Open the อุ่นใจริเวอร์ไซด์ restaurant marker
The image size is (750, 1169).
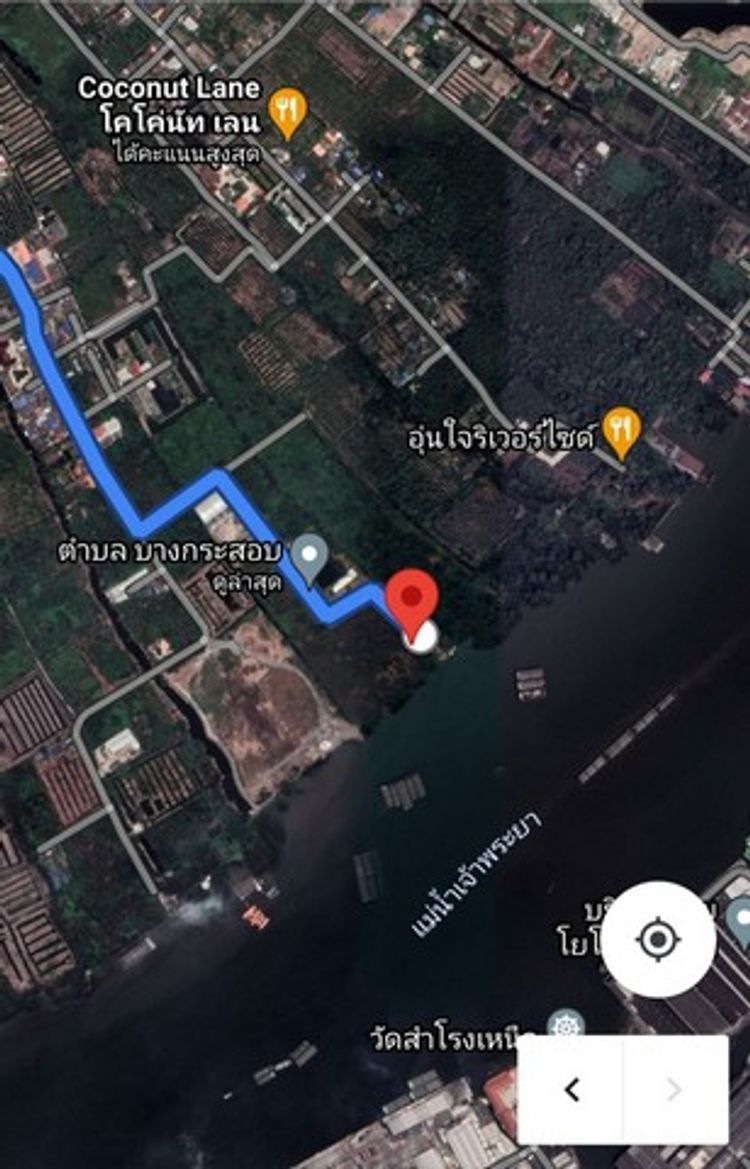pos(622,433)
